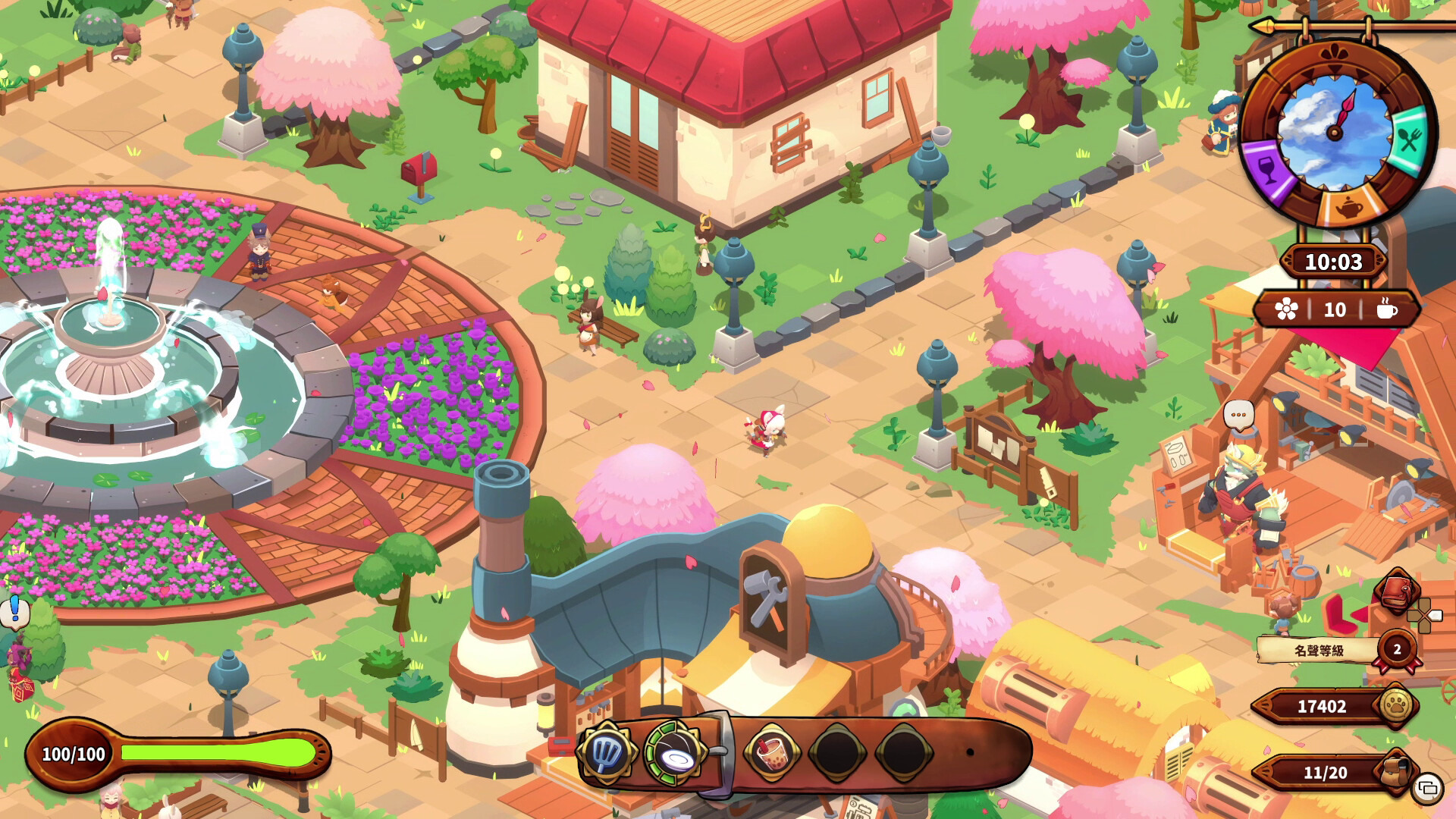Select the bubble tea hotbar slot
Viewport: 1456px width, 819px height.
pyautogui.click(x=770, y=753)
